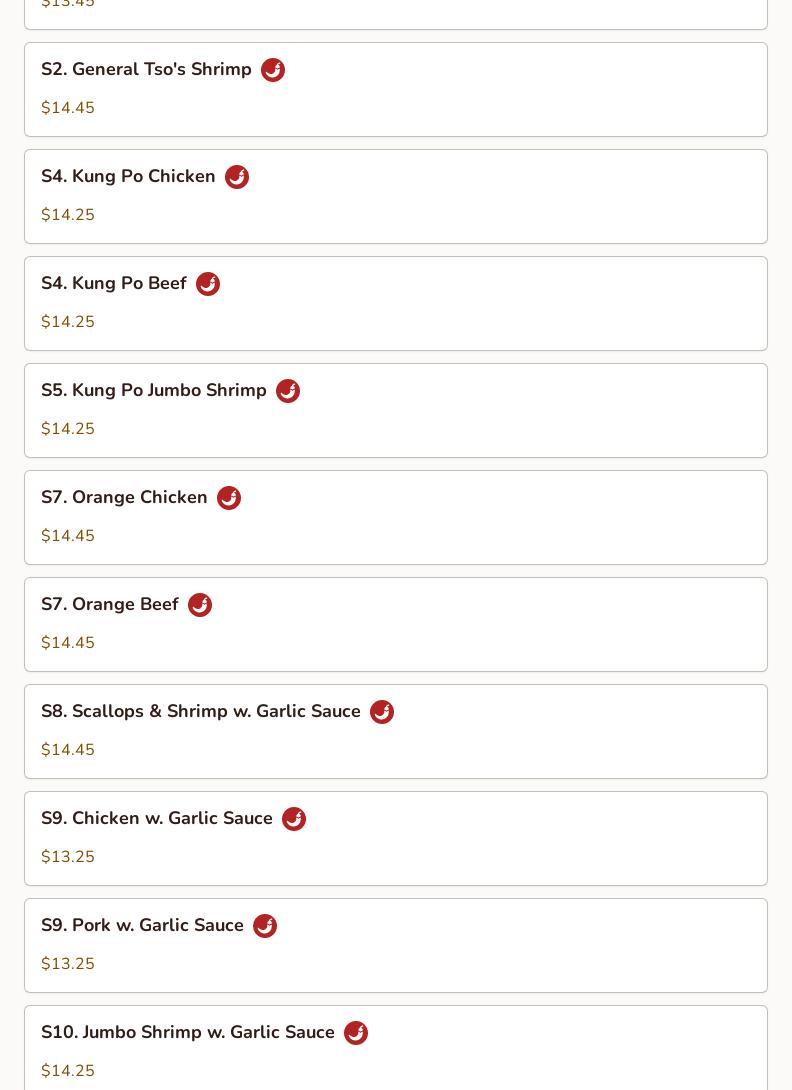
Task: Select S4. Kung Po Chicken
Action: (395, 196)
